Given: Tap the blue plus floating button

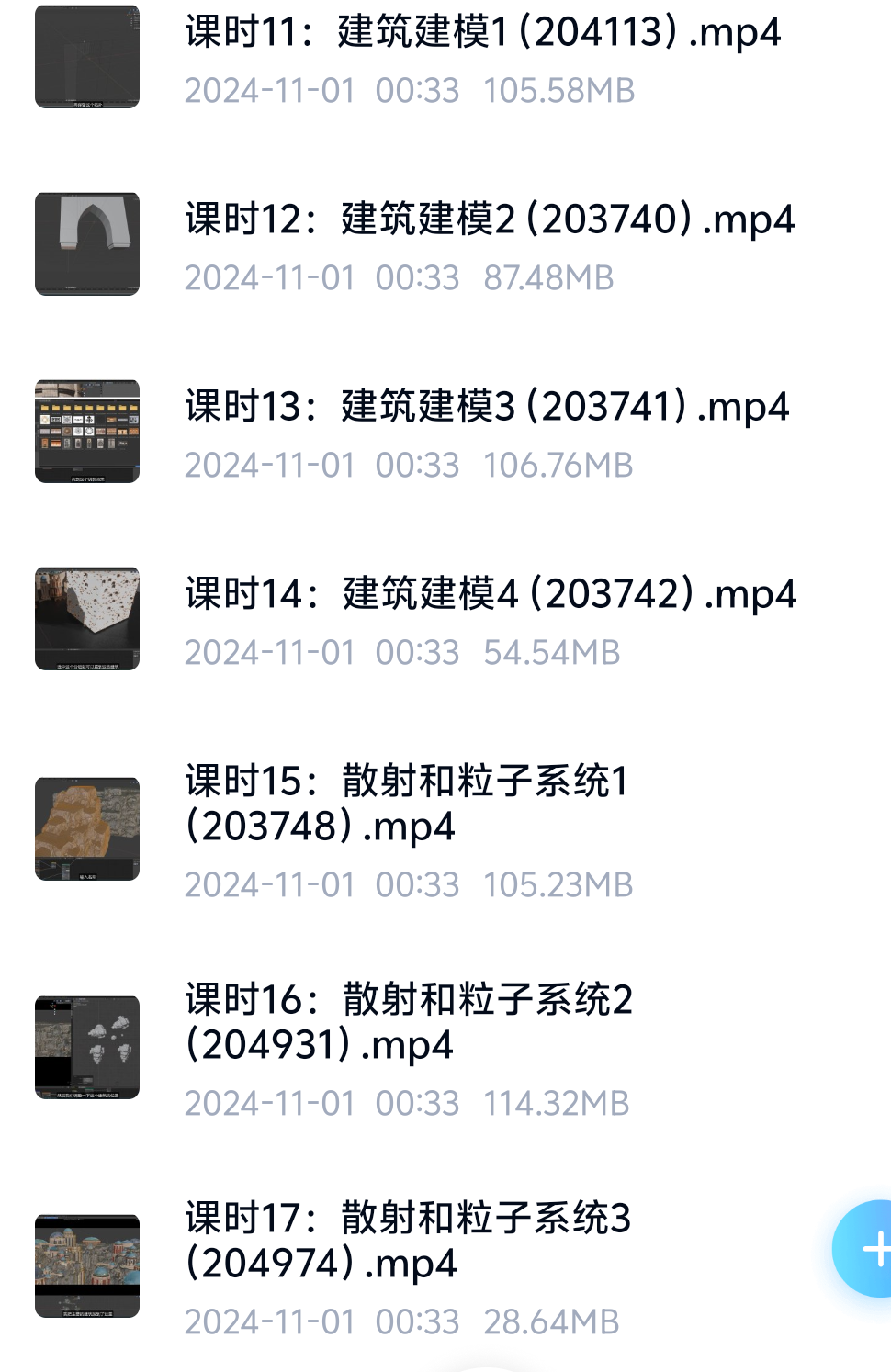Looking at the screenshot, I should [863, 1249].
